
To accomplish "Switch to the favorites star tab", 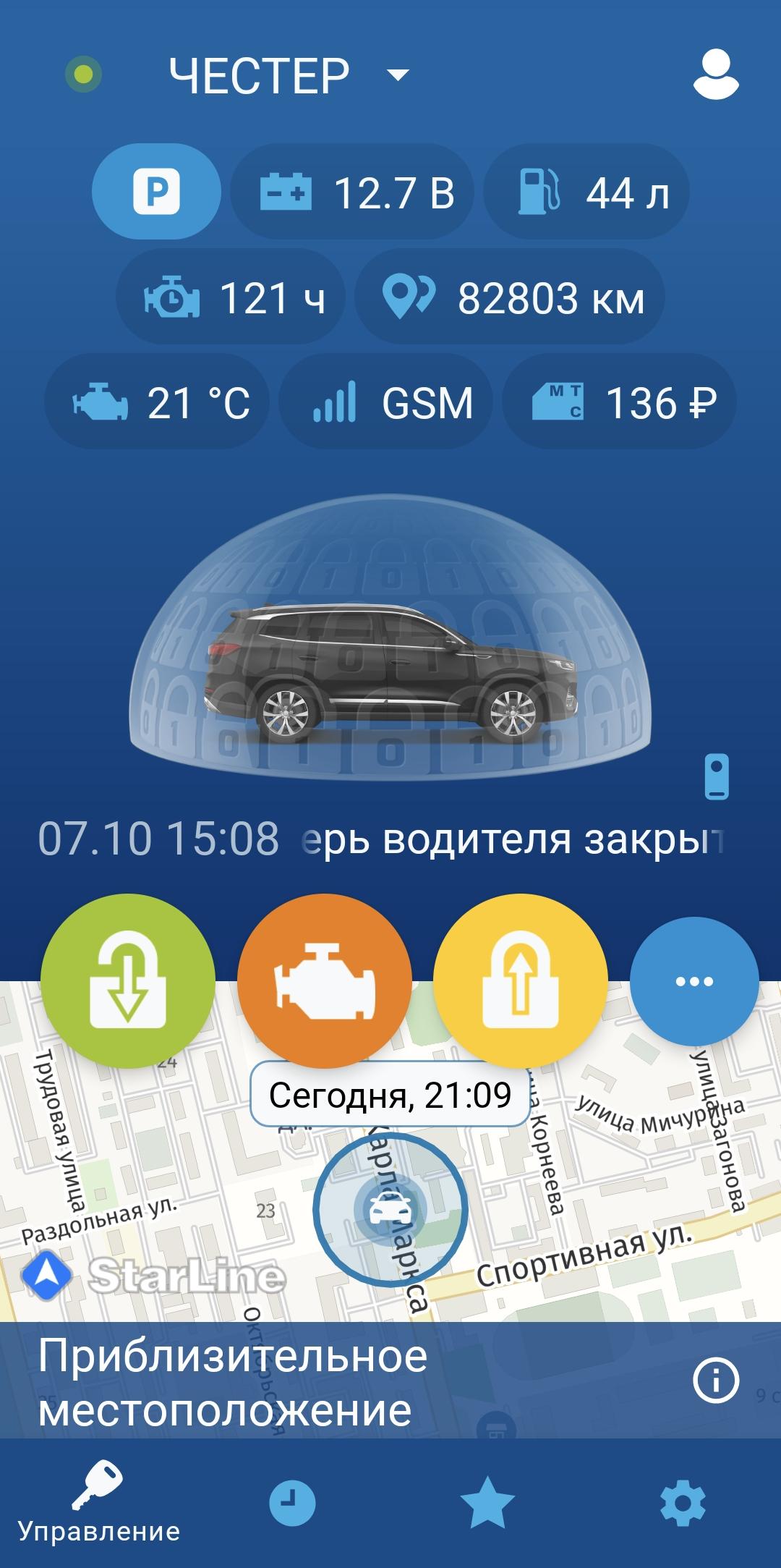I will pyautogui.click(x=487, y=1503).
